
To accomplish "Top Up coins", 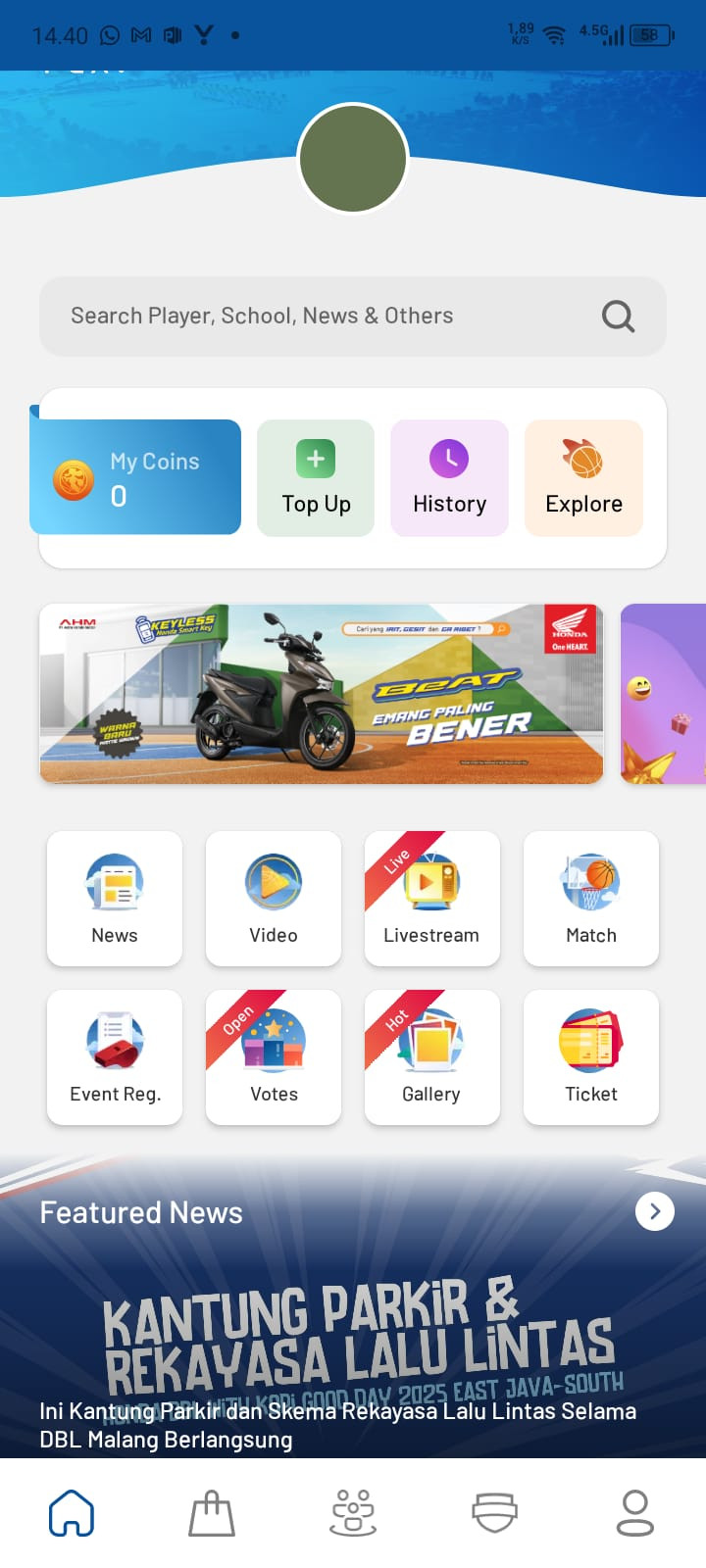I will [x=316, y=478].
